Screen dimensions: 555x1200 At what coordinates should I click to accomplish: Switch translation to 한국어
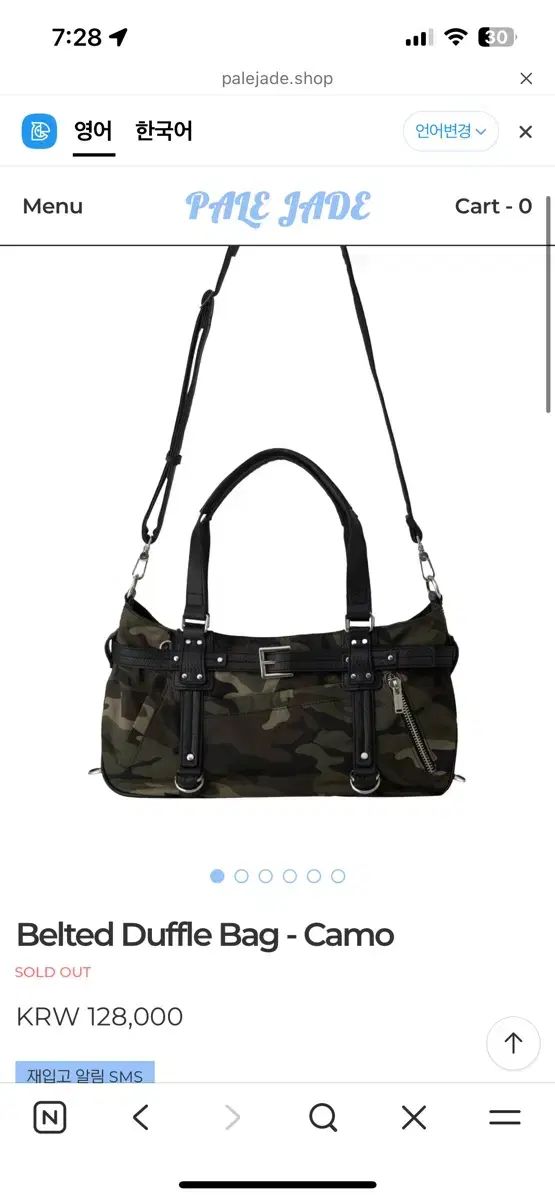click(x=164, y=131)
